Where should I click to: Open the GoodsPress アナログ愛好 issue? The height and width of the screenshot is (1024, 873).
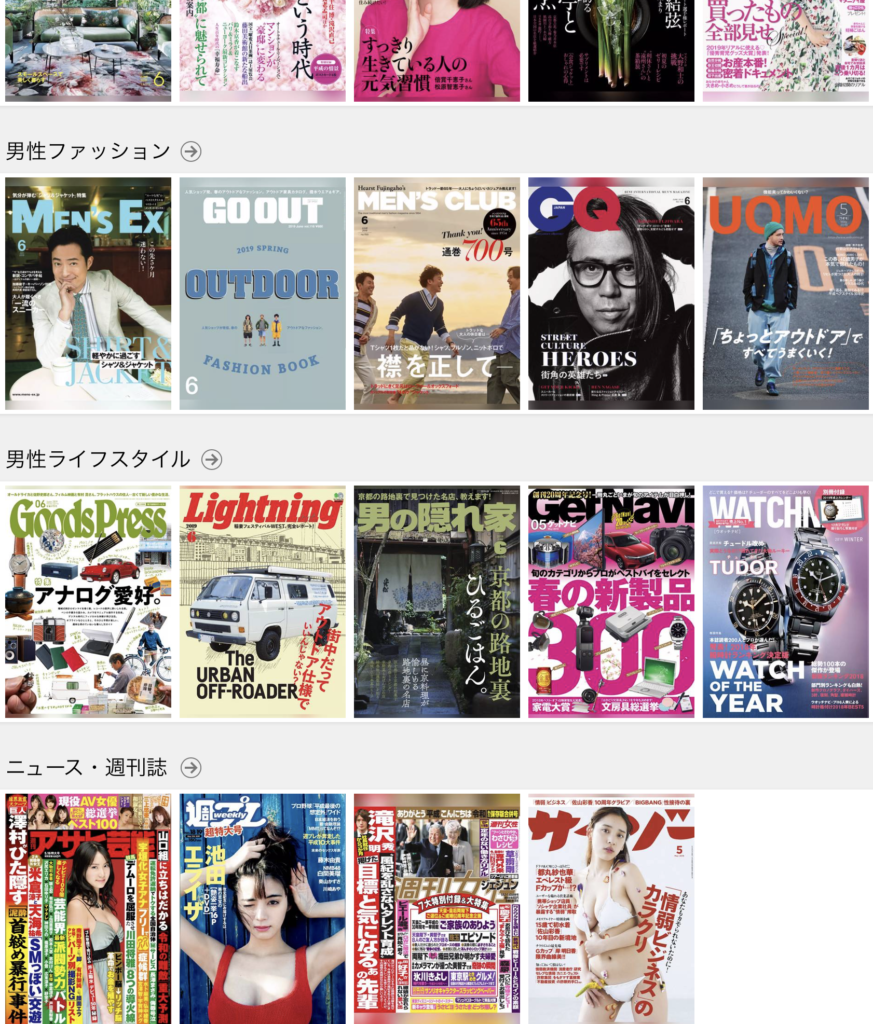(88, 602)
